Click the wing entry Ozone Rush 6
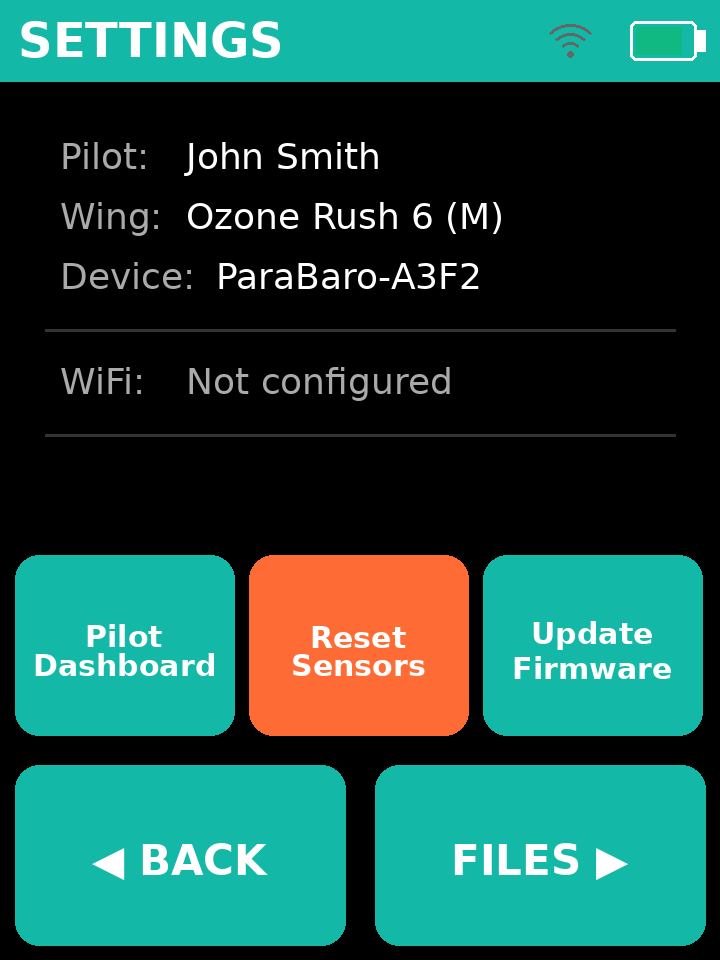The width and height of the screenshot is (720, 960). 344,216
